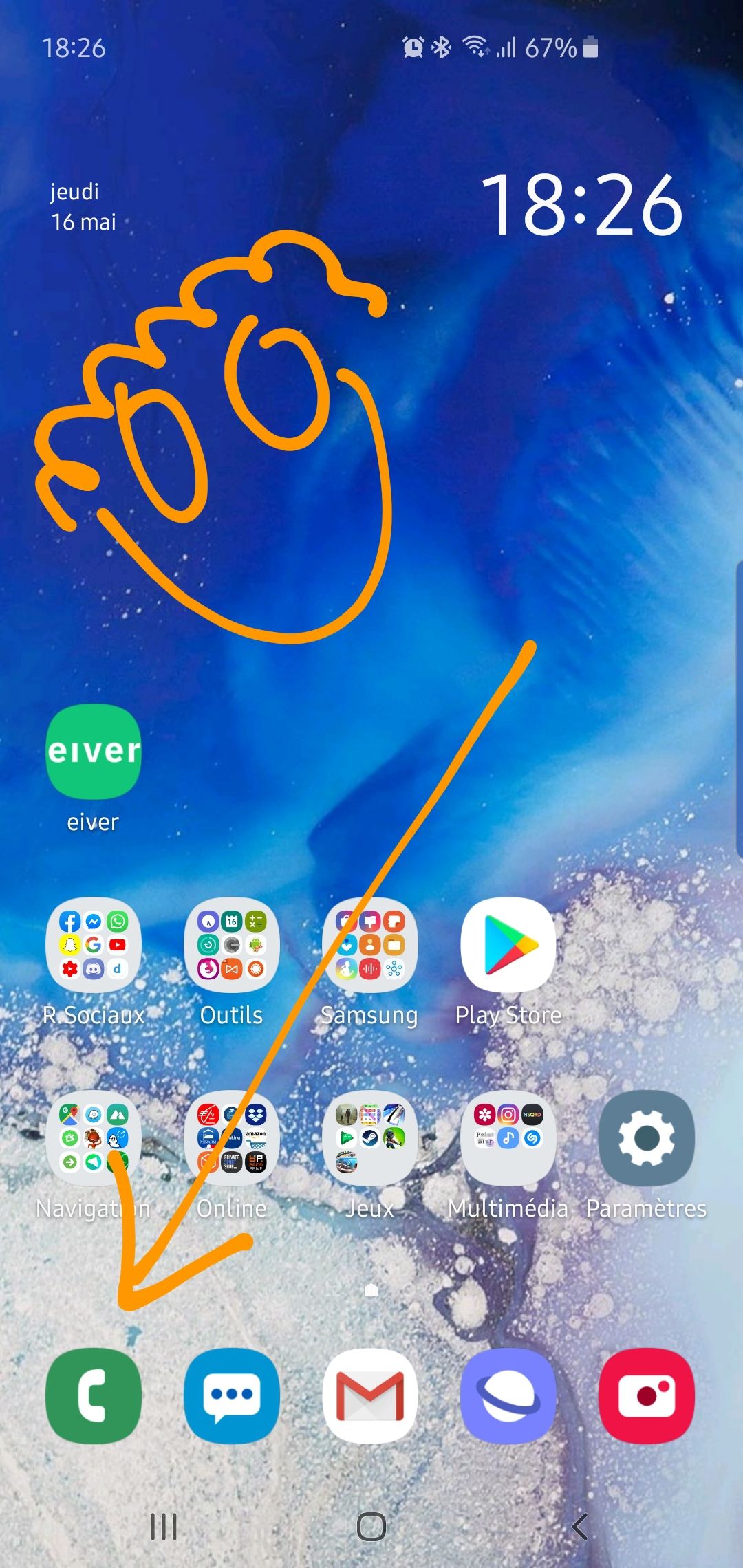Open the eiver app
This screenshot has height=1568, width=743.
94,751
